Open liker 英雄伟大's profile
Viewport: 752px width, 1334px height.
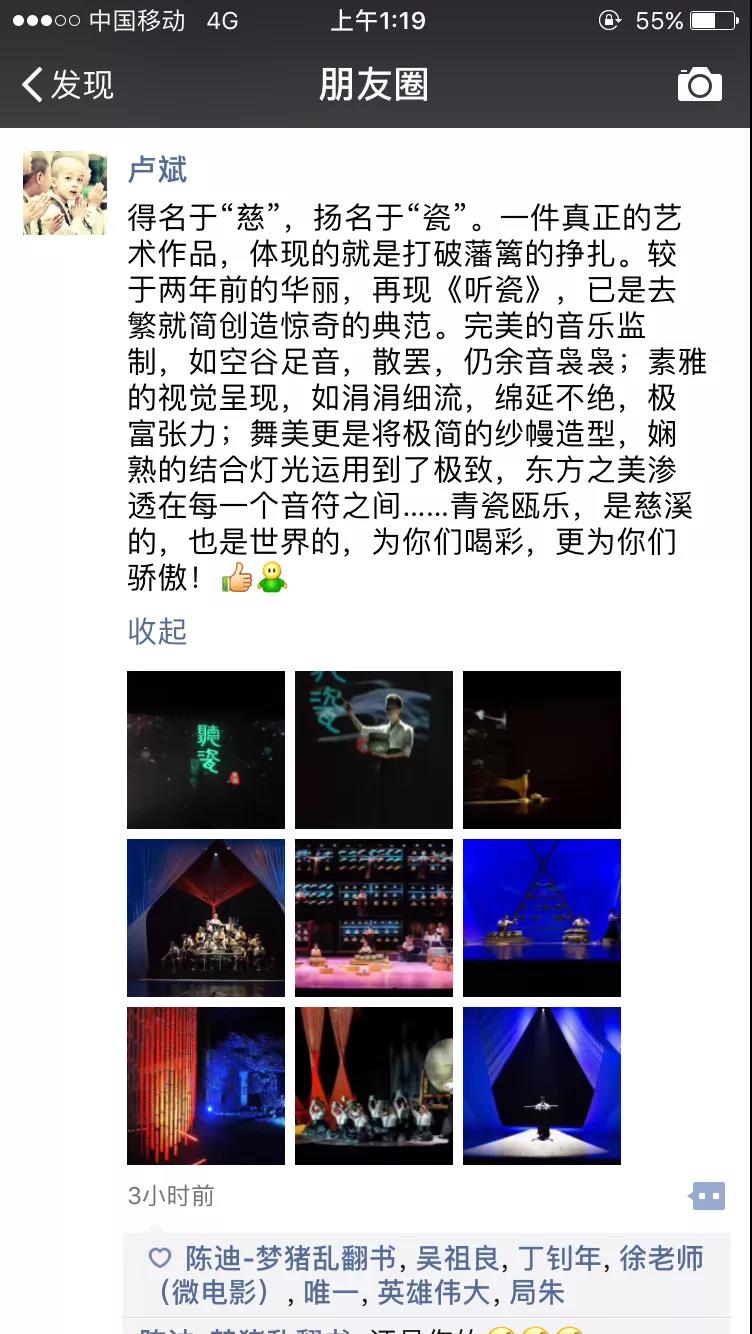pos(434,1292)
